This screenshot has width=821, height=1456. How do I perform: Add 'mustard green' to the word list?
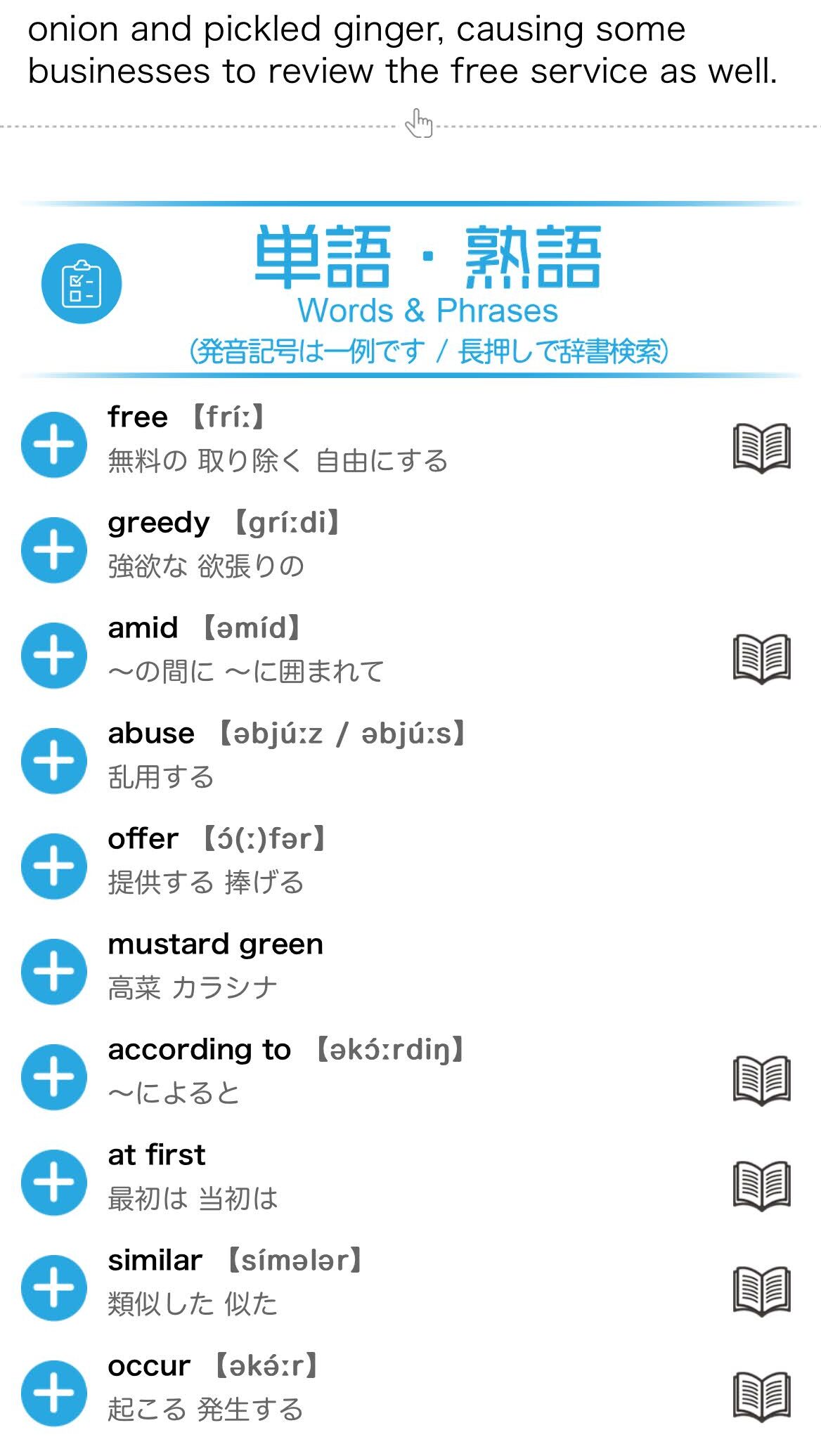point(54,972)
